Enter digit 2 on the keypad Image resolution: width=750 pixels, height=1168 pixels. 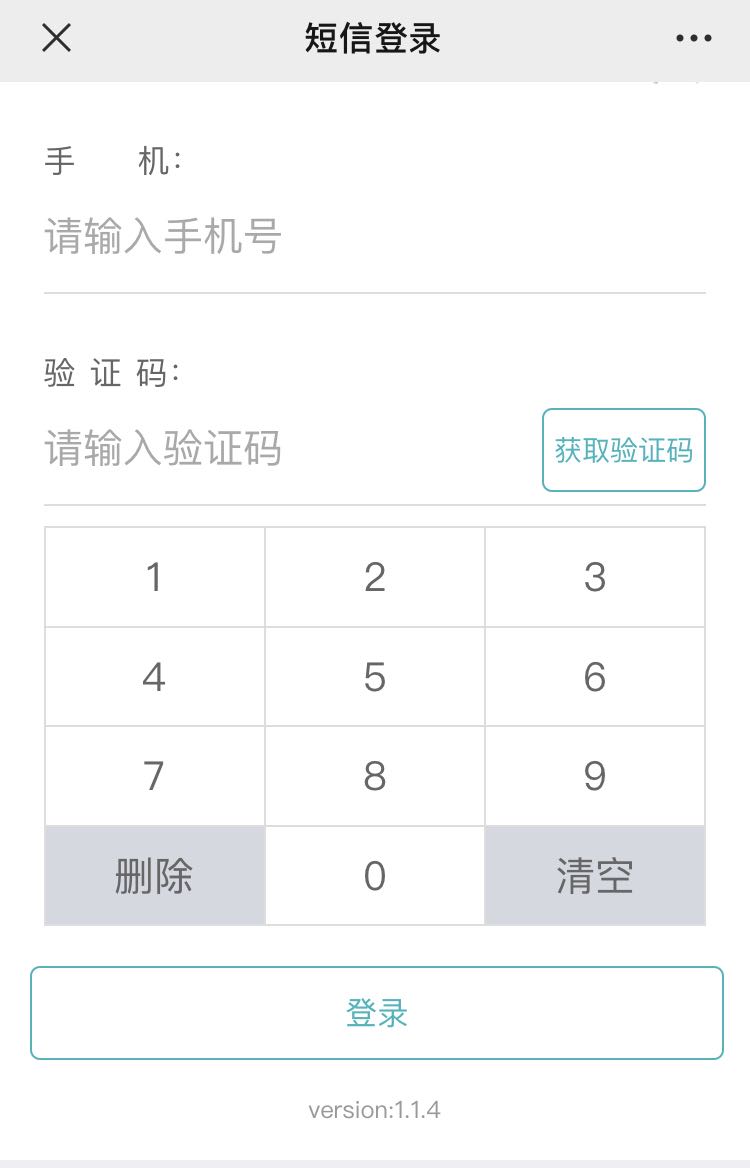click(x=375, y=577)
